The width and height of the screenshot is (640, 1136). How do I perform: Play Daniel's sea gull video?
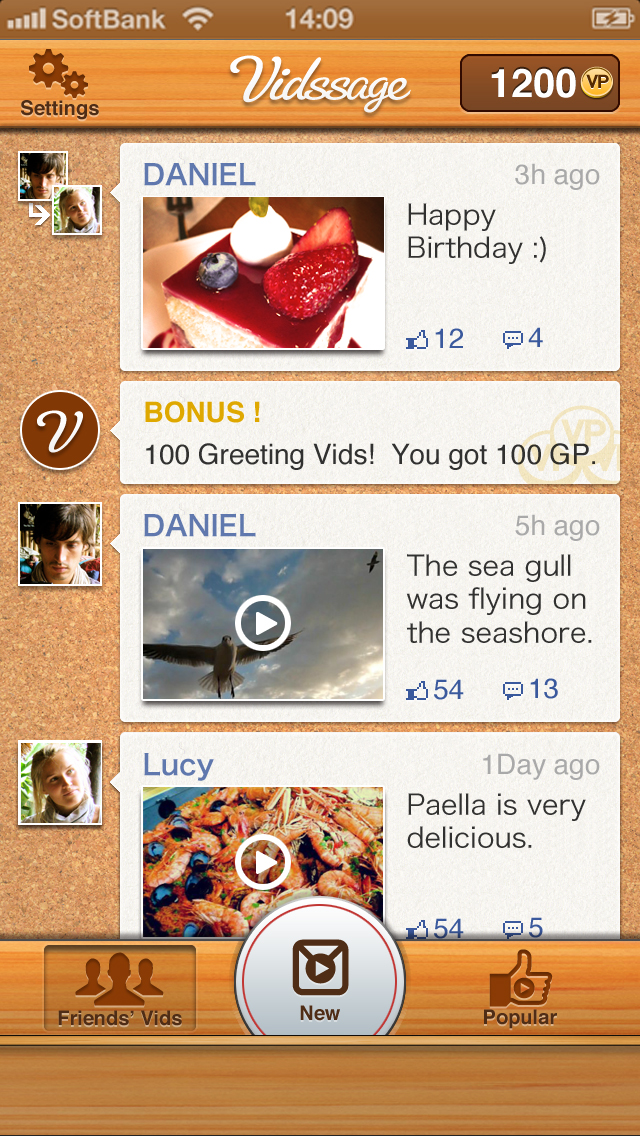pyautogui.click(x=263, y=623)
